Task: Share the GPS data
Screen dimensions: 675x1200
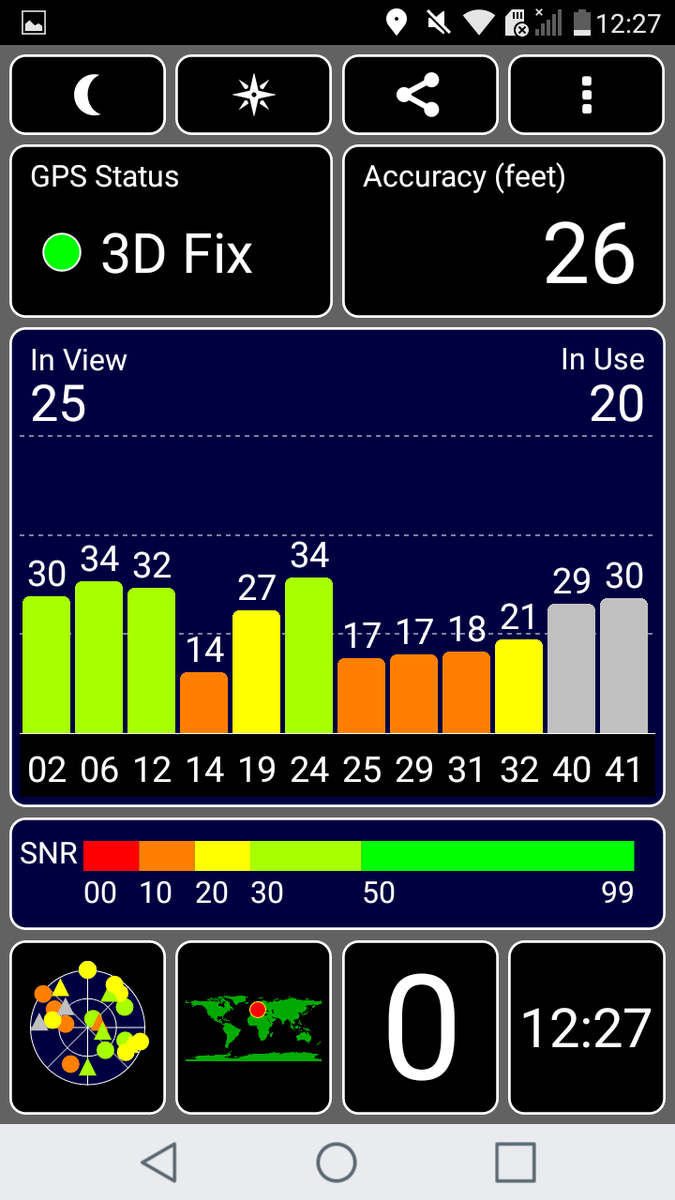Action: [x=419, y=95]
